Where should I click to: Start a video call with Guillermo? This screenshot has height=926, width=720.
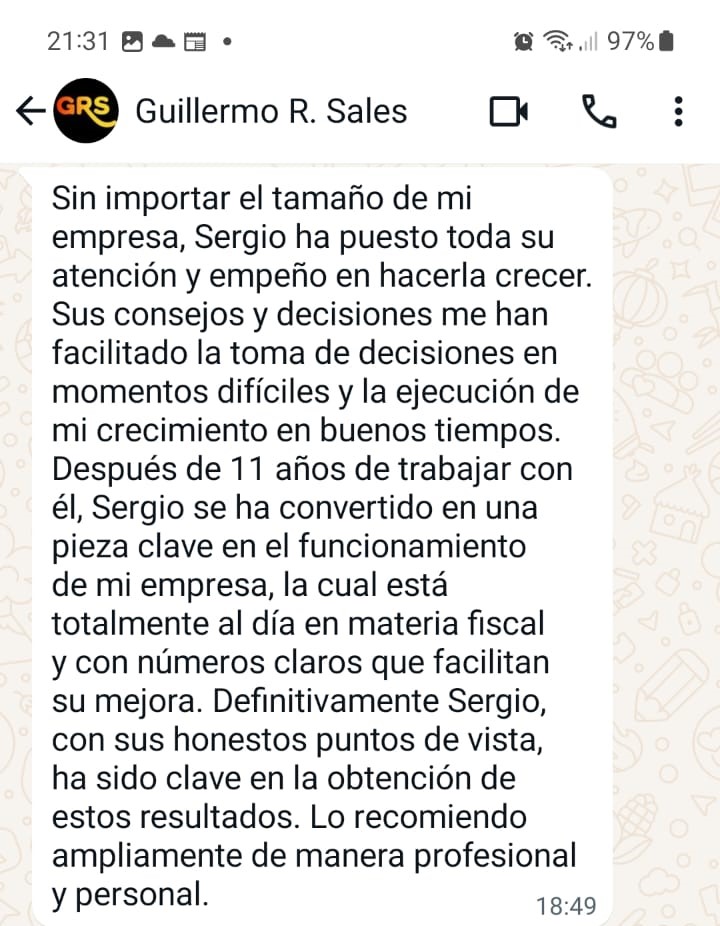pos(509,111)
